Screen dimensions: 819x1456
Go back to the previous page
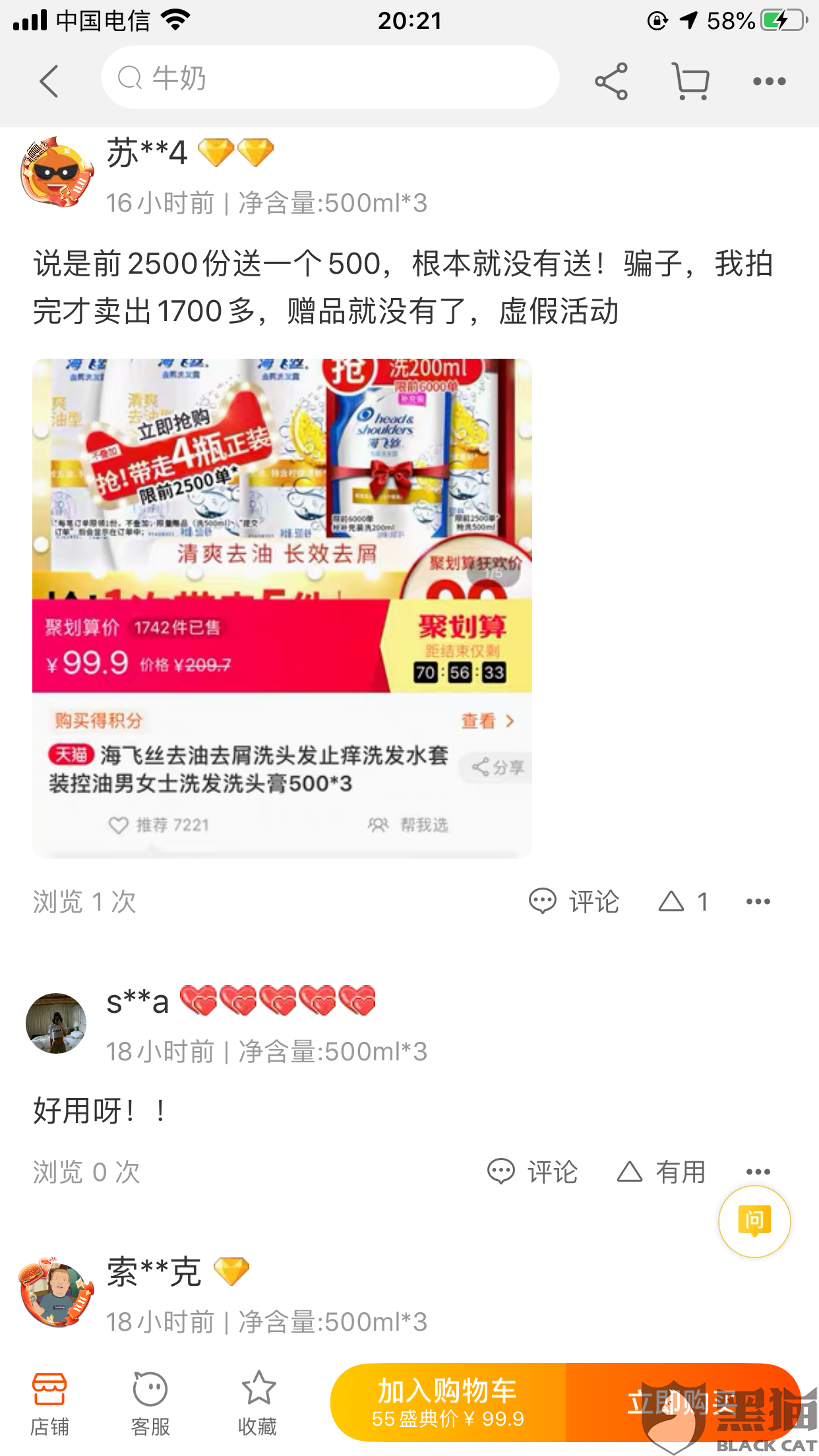49,81
